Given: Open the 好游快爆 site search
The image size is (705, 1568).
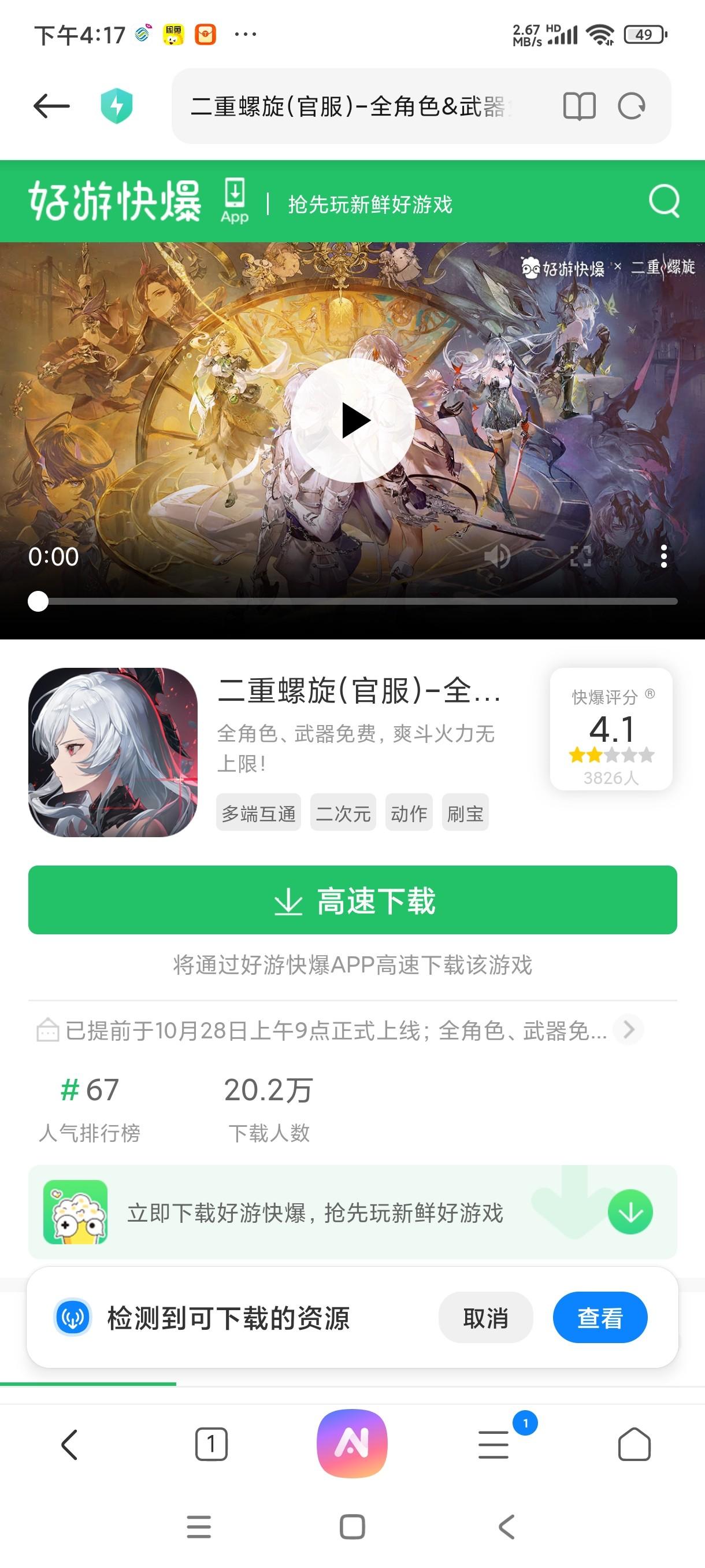Looking at the screenshot, I should 663,201.
